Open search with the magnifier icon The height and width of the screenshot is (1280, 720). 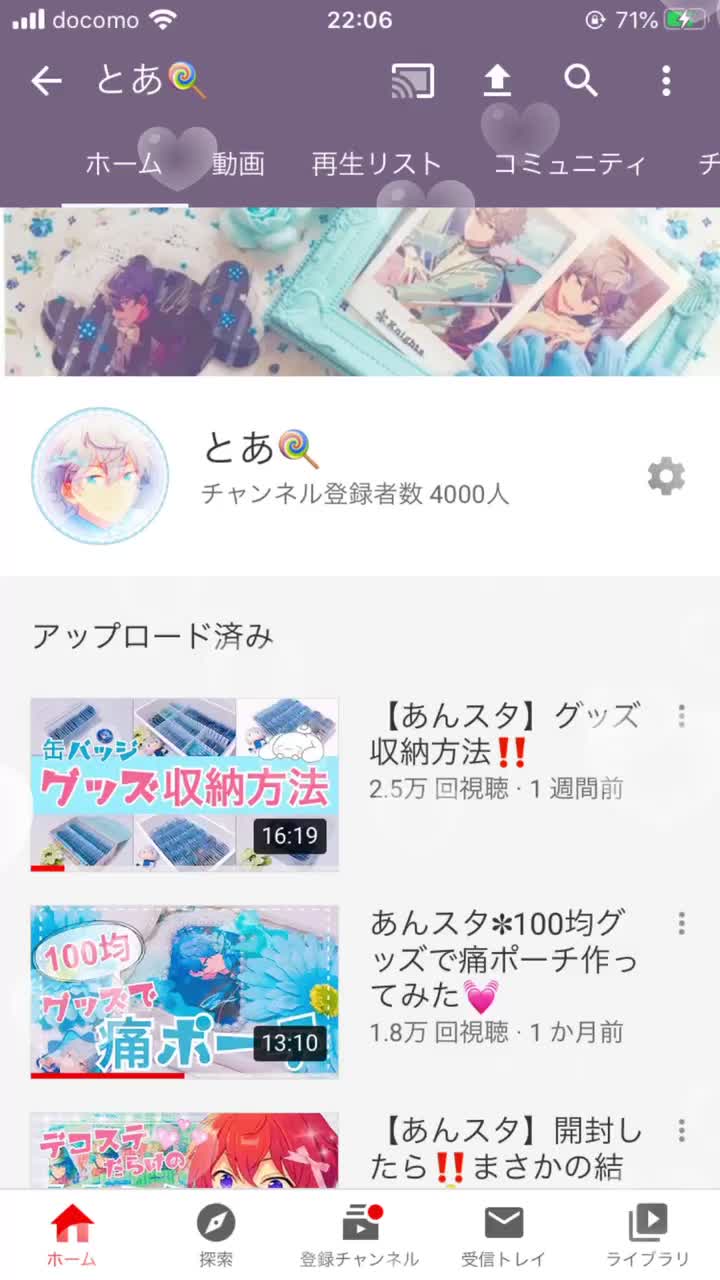pos(581,81)
